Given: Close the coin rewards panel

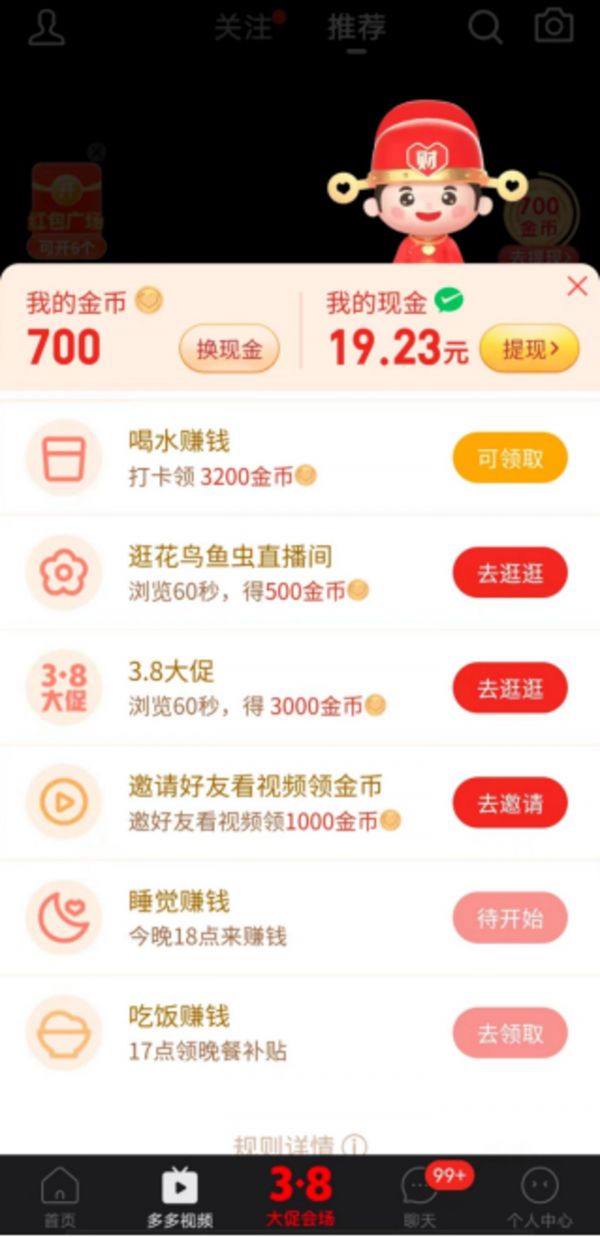Looking at the screenshot, I should [577, 287].
